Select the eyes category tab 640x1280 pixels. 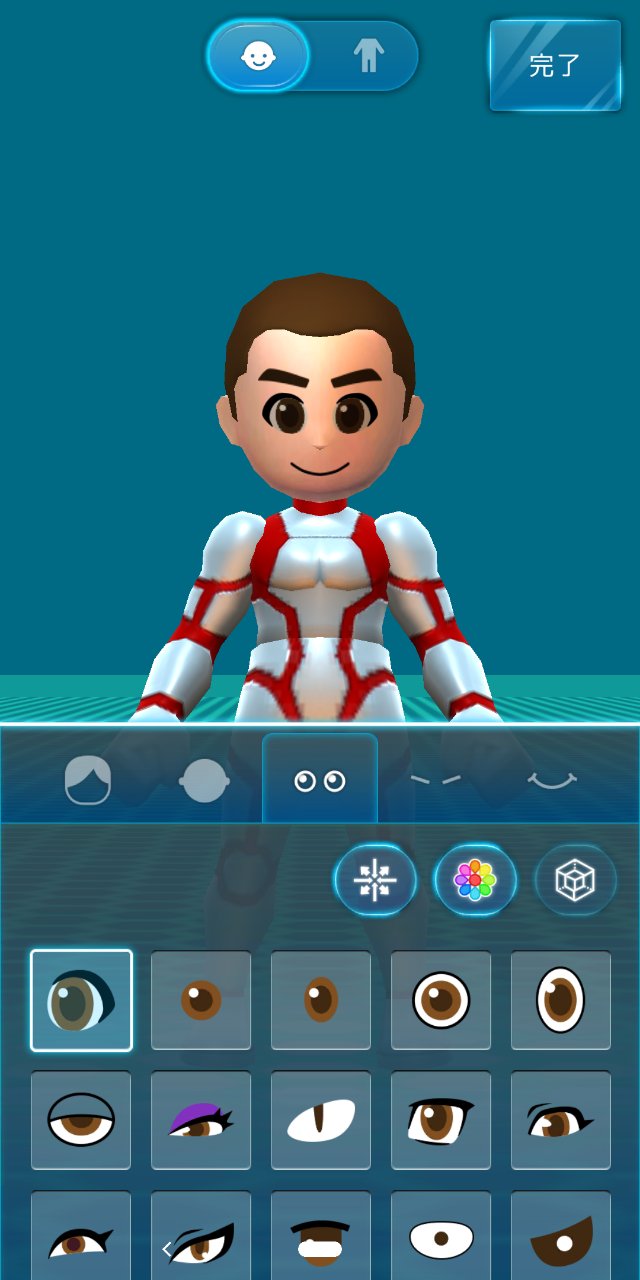(320, 780)
